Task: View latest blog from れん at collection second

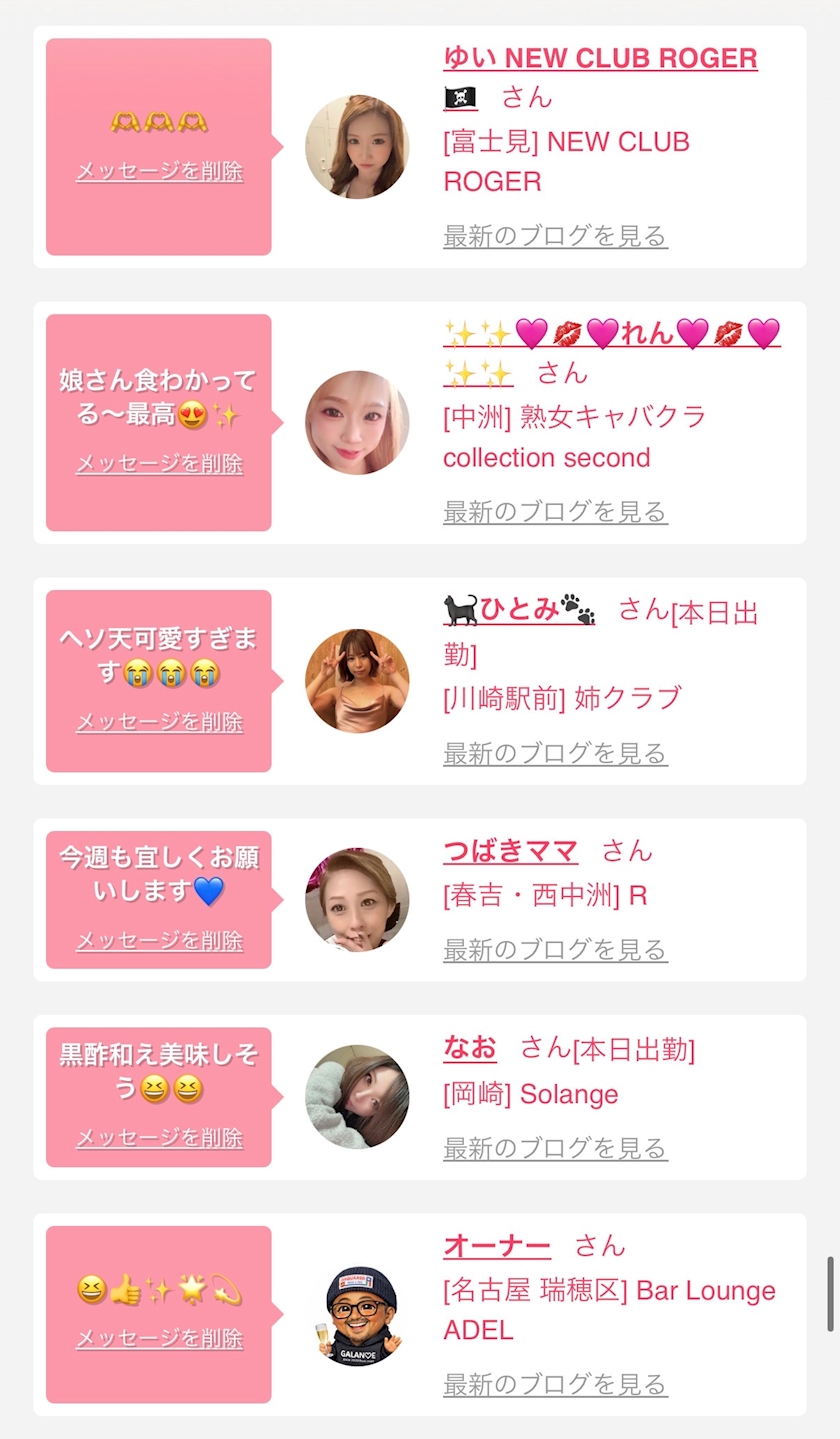Action: pyautogui.click(x=555, y=512)
